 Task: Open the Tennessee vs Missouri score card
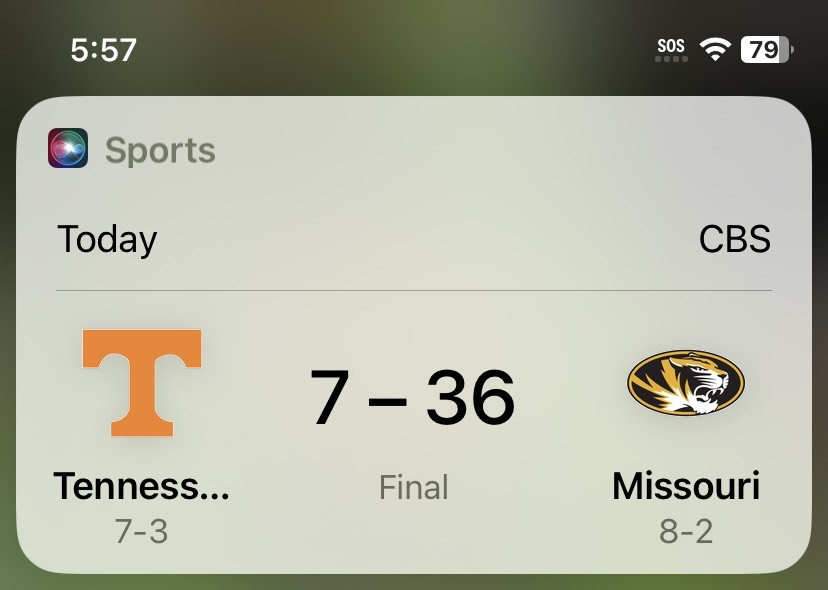[x=413, y=335]
